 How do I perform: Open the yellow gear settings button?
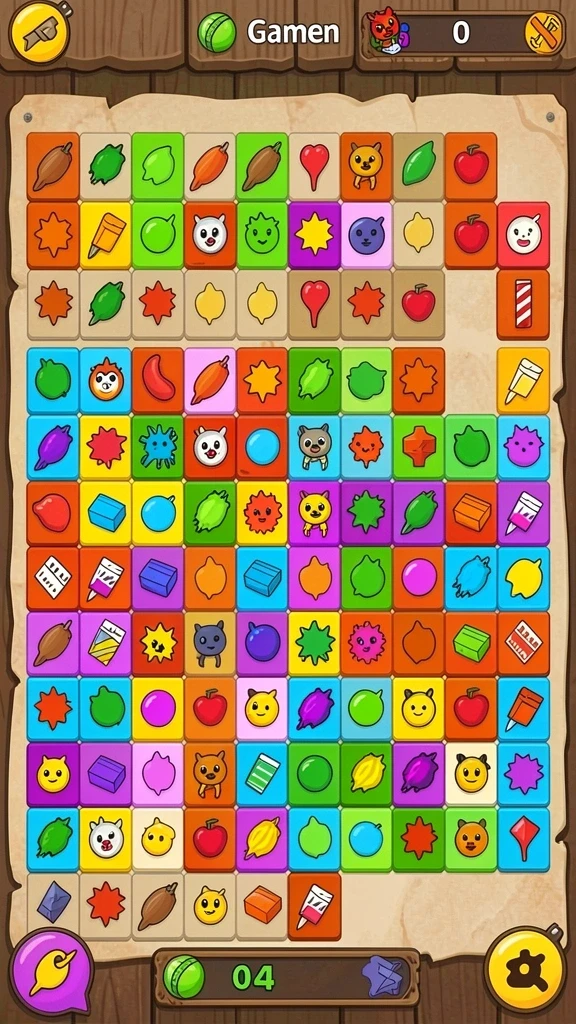(525, 974)
